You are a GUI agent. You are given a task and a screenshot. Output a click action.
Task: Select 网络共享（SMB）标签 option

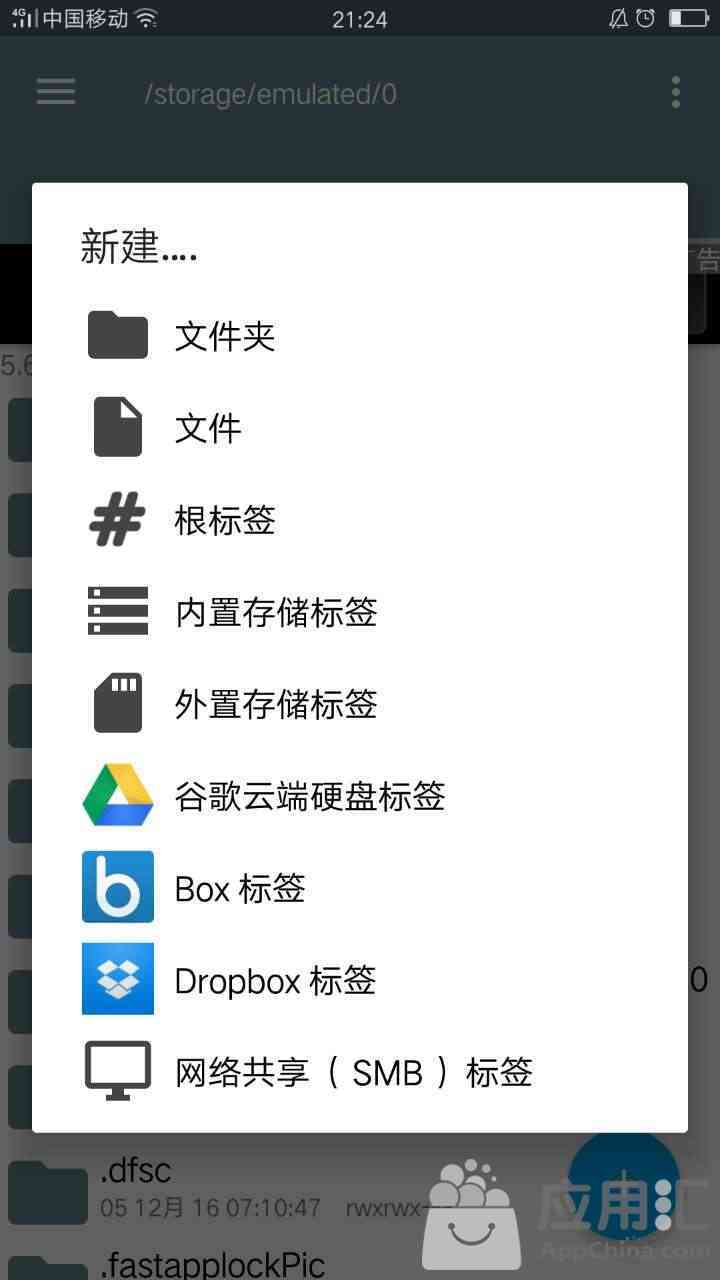(360, 1072)
